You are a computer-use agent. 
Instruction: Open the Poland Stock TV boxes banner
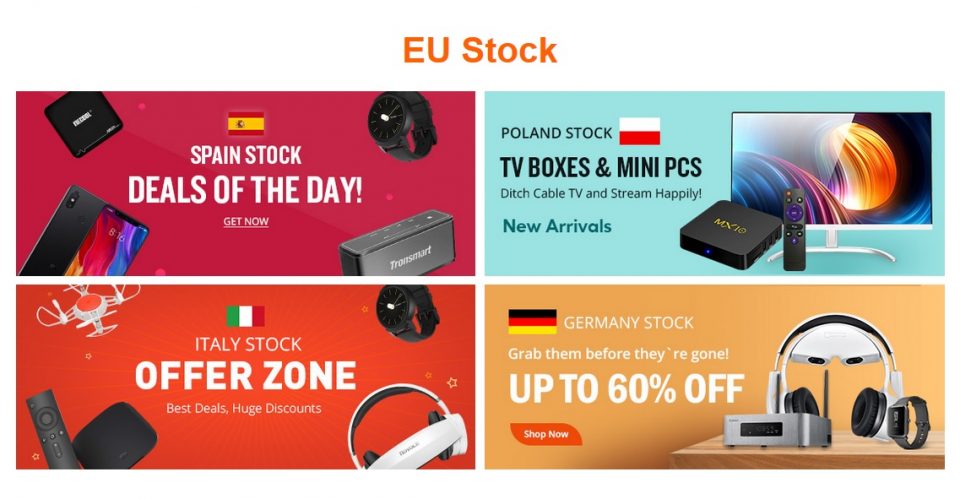pyautogui.click(x=714, y=184)
